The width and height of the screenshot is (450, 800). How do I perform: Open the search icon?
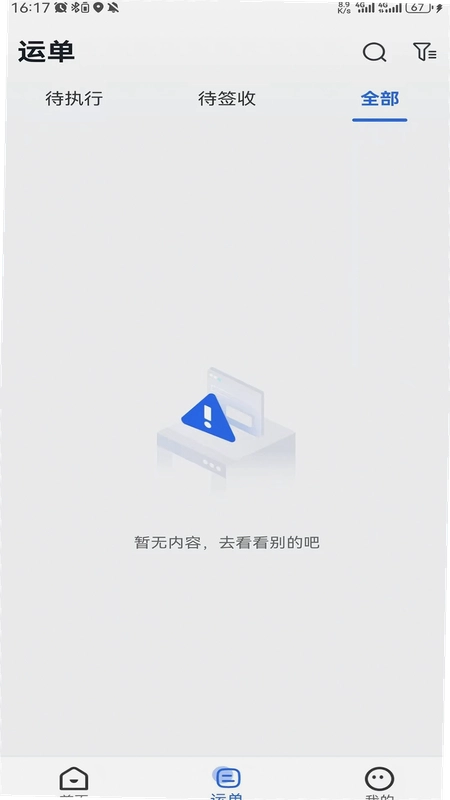pos(374,52)
